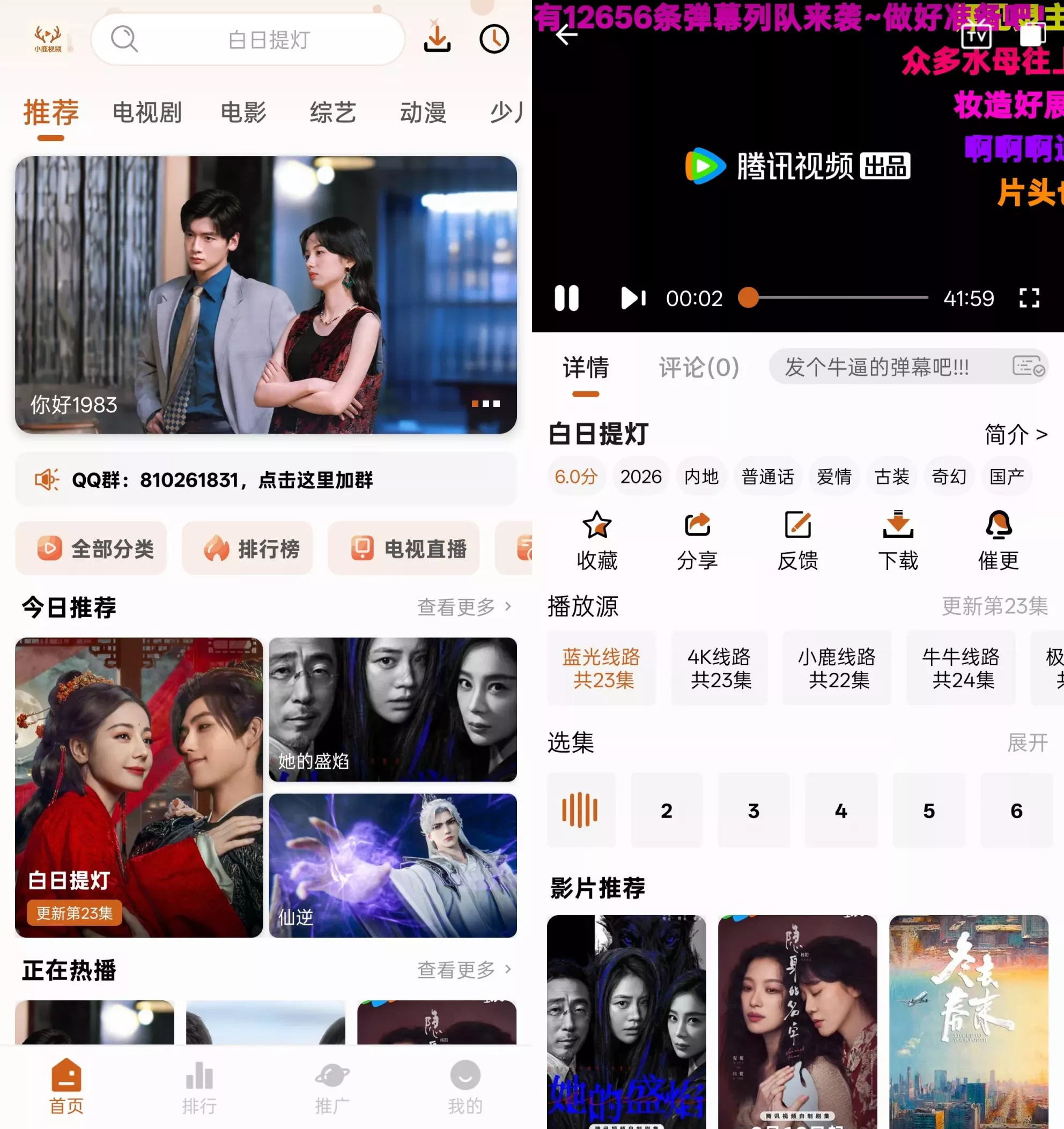Open download manager from top toolbar
Image resolution: width=1064 pixels, height=1129 pixels.
point(437,39)
